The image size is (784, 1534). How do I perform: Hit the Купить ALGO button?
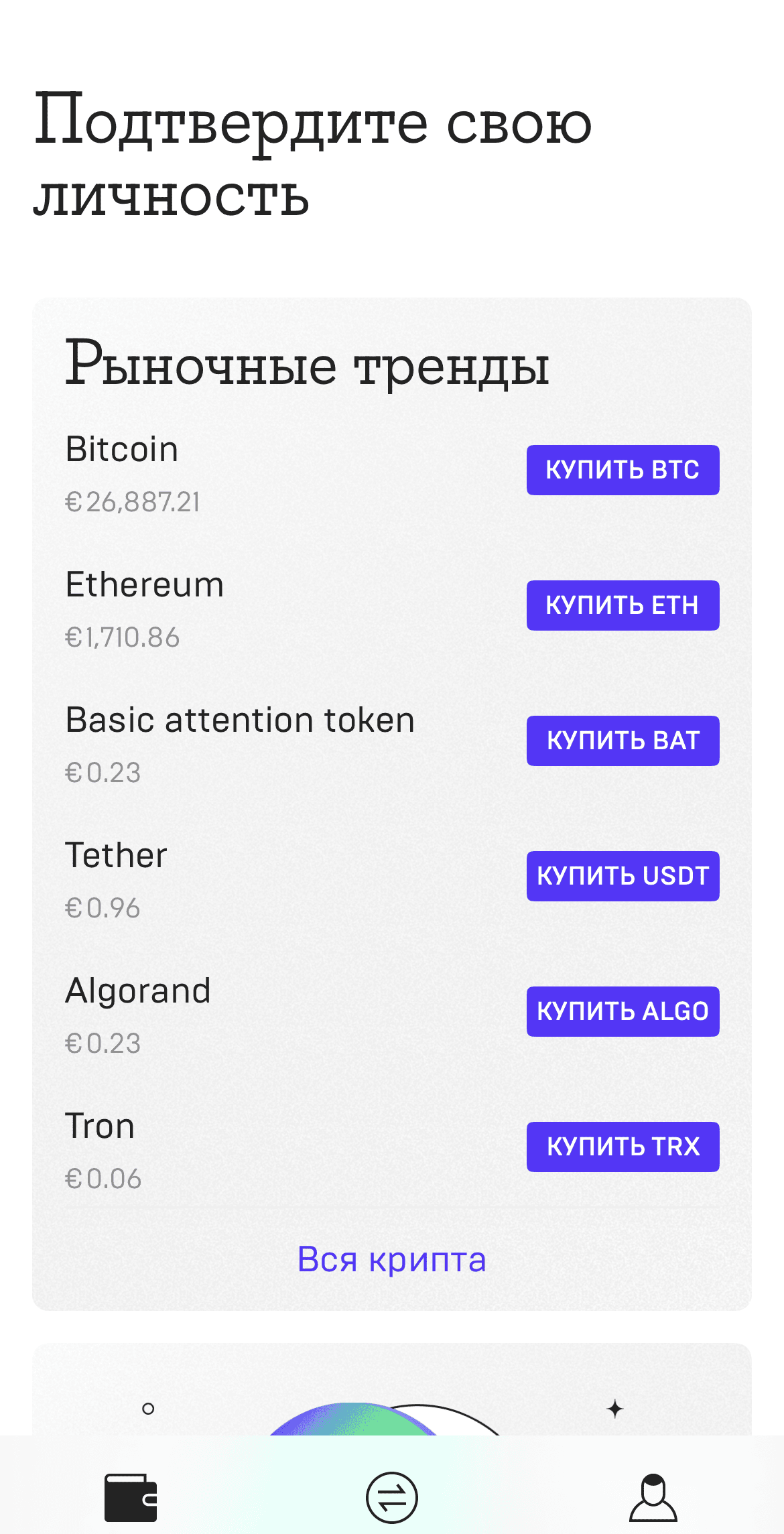623,1011
